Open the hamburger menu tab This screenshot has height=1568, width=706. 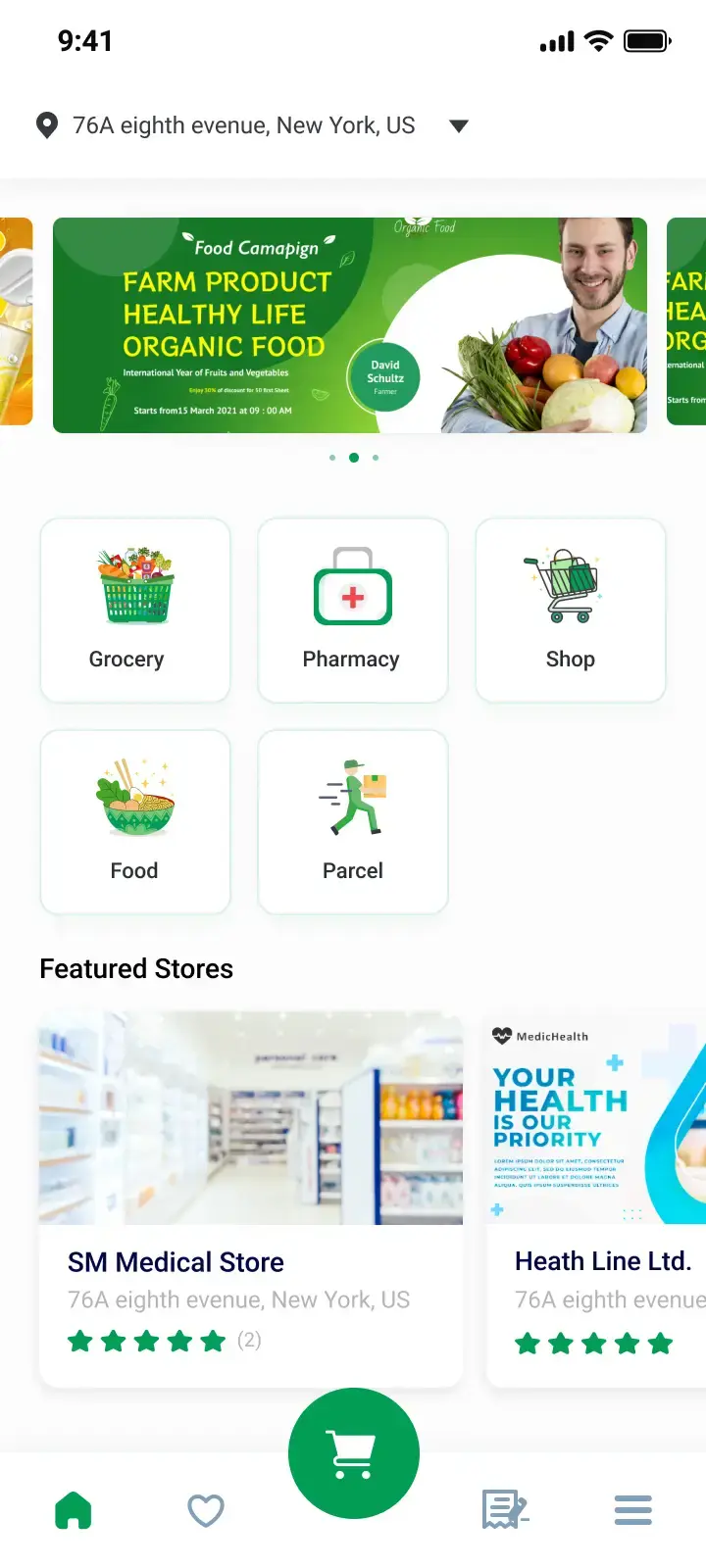(633, 1510)
